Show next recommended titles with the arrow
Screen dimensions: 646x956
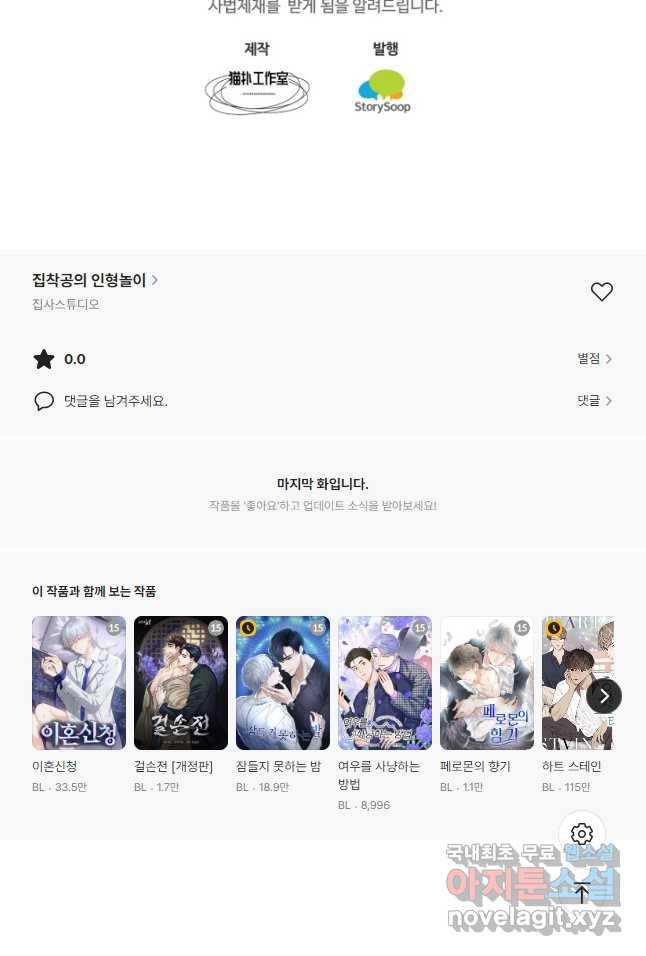click(x=604, y=696)
